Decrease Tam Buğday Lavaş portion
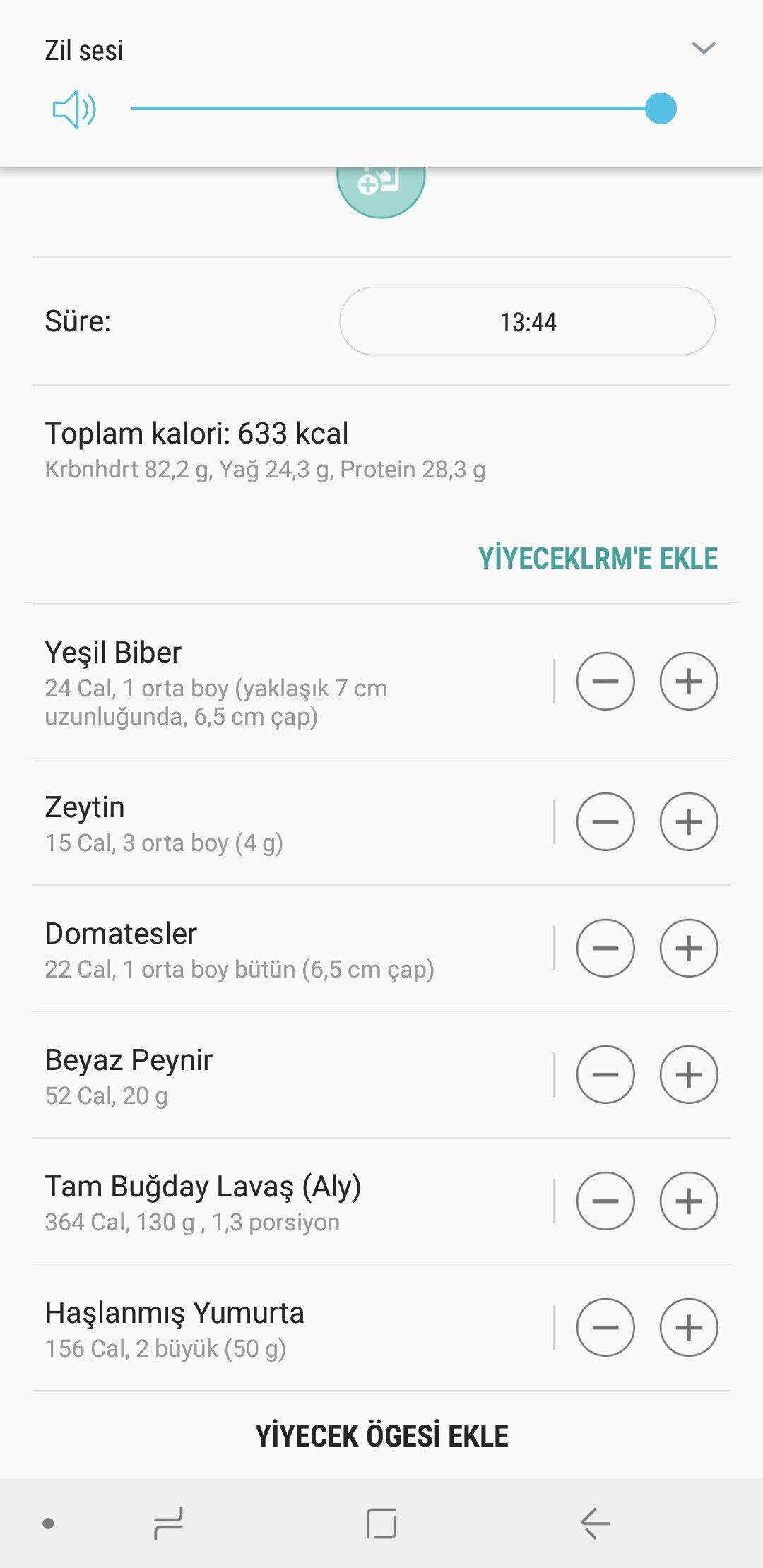The image size is (763, 1568). click(x=605, y=1201)
